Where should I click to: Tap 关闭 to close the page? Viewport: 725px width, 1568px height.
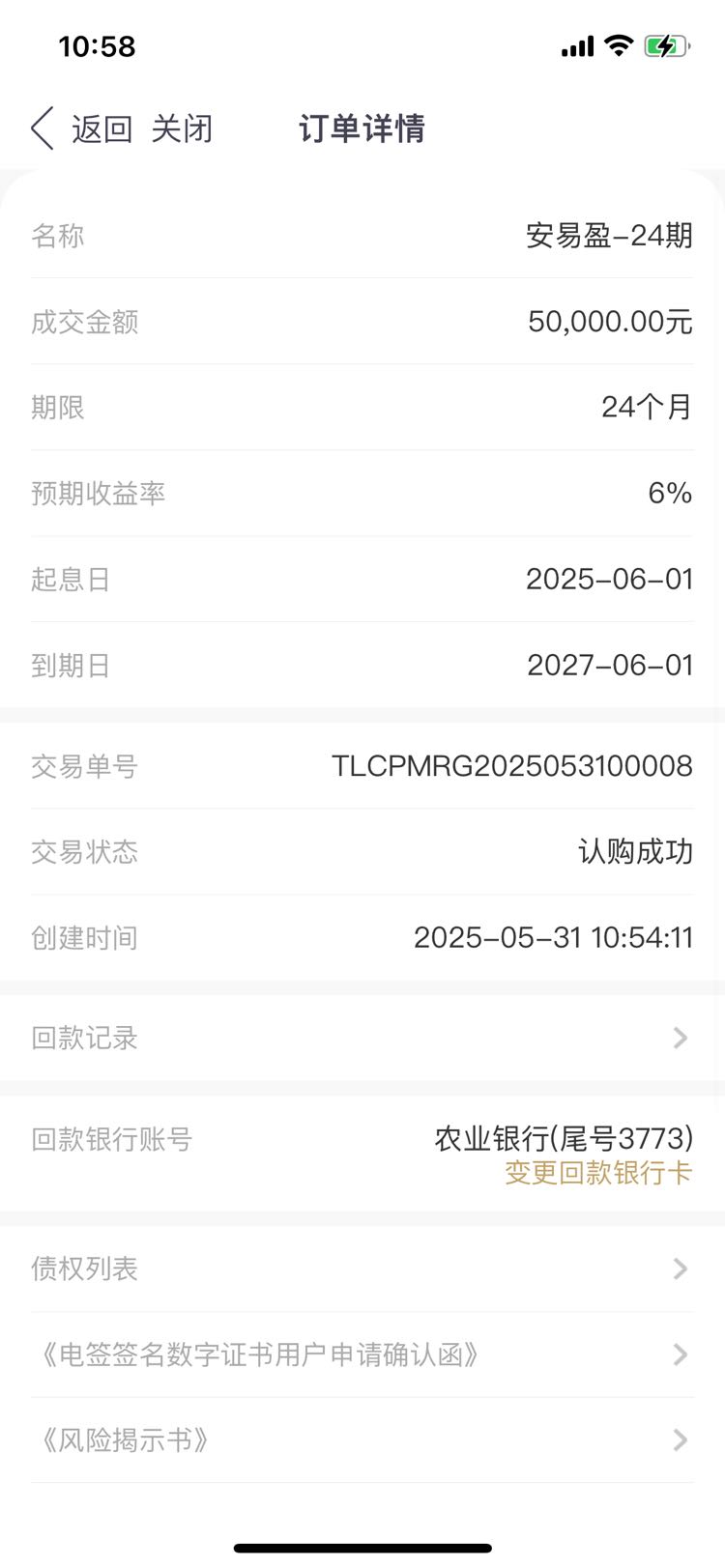(182, 128)
